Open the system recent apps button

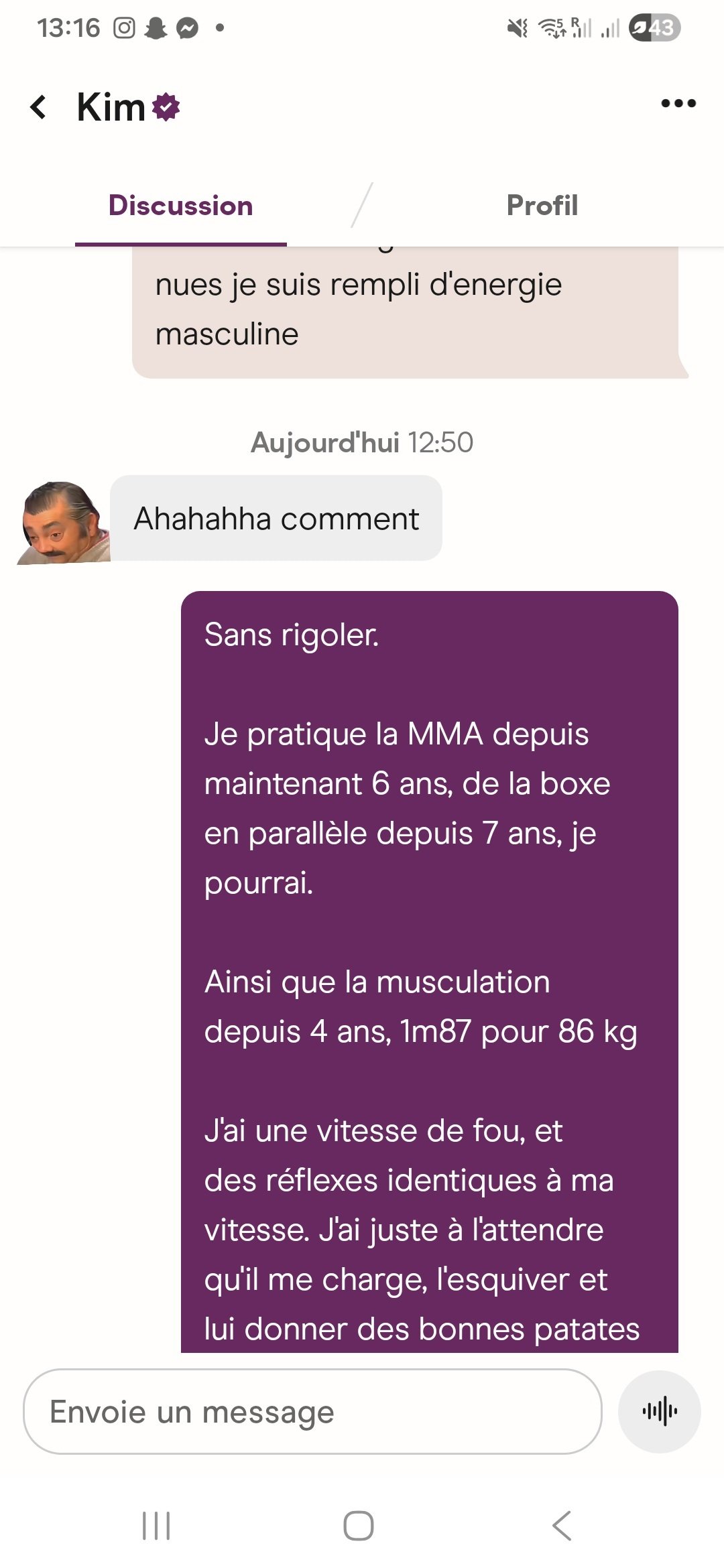click(x=156, y=1526)
